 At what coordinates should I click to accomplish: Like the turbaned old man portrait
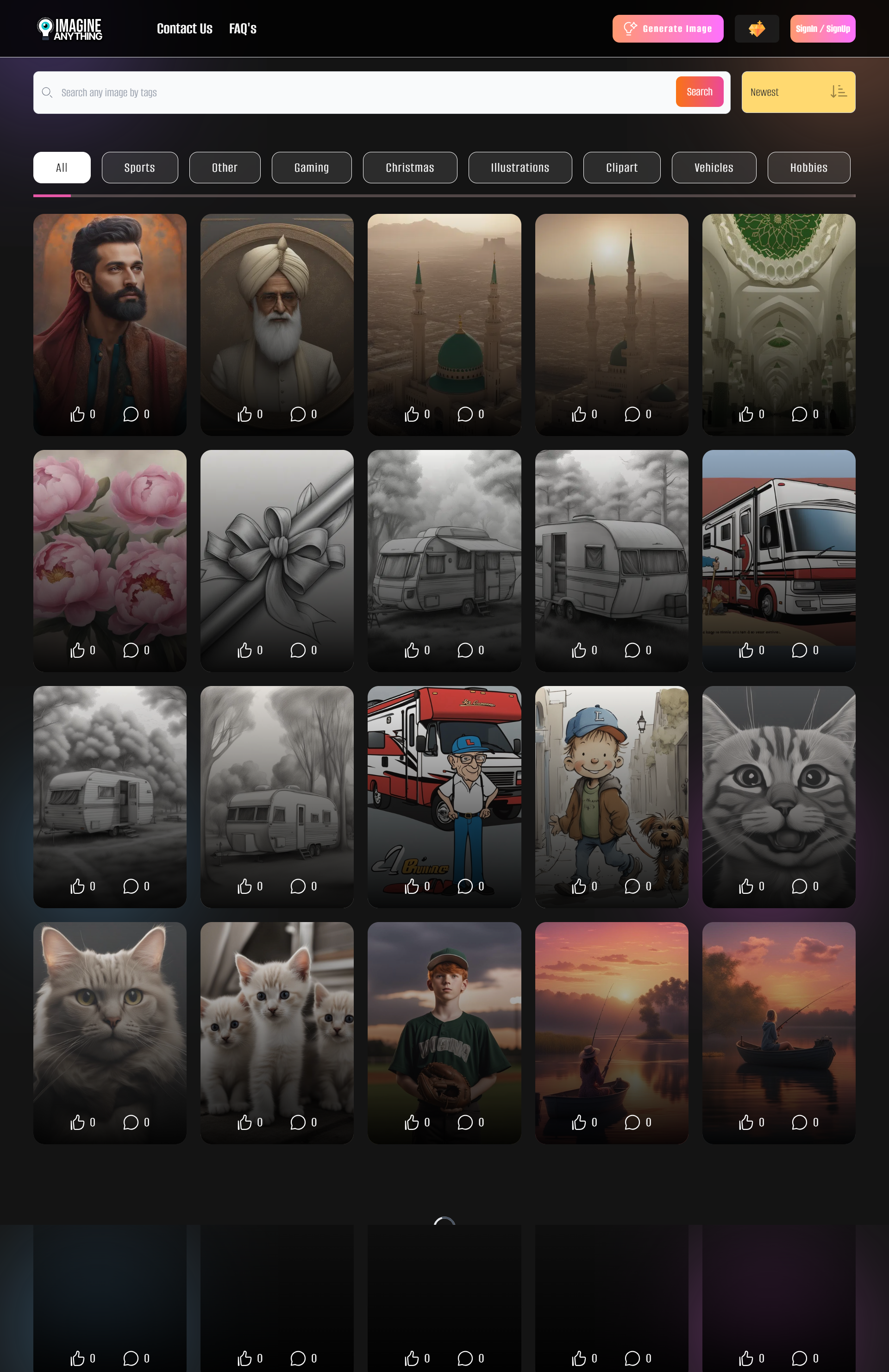coord(244,414)
